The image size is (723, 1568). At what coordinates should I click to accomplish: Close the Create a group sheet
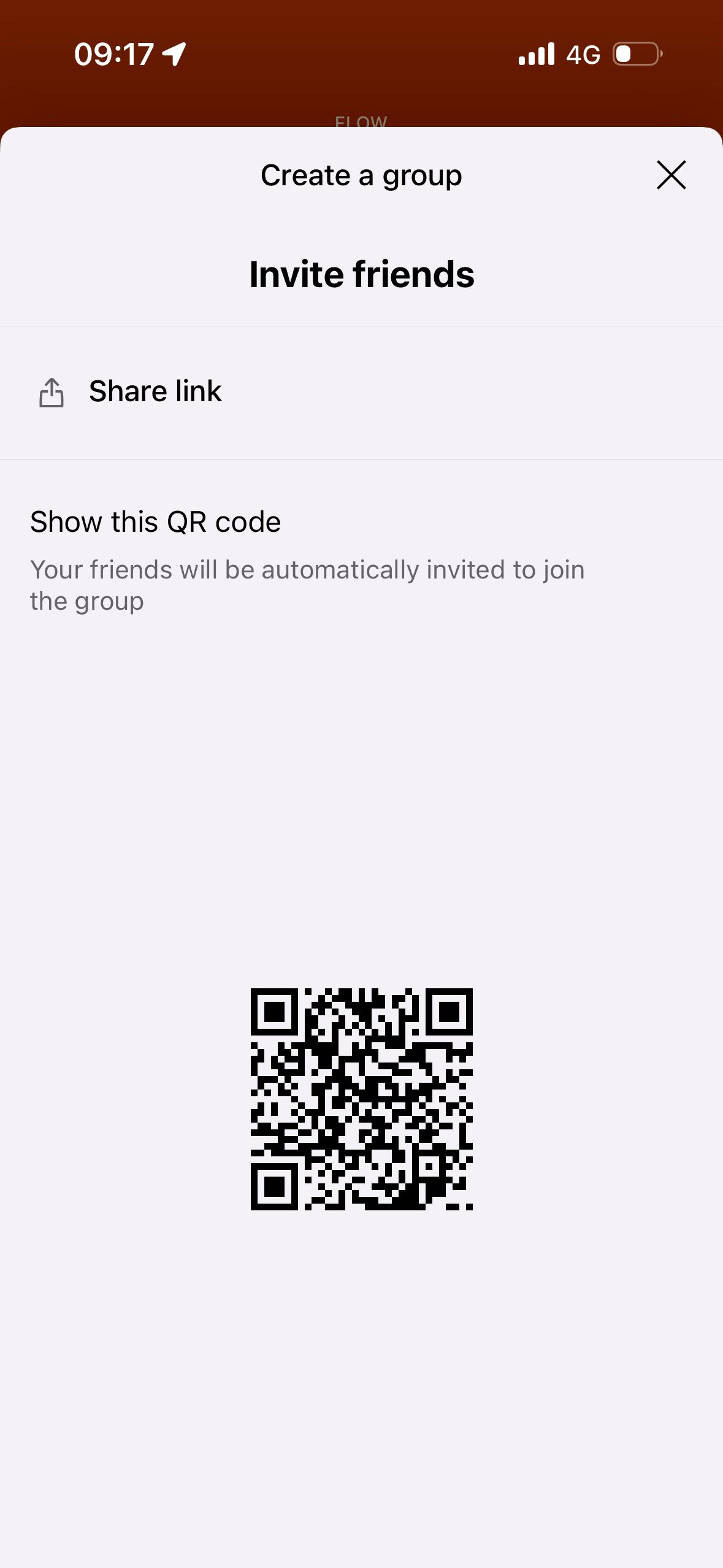click(671, 175)
